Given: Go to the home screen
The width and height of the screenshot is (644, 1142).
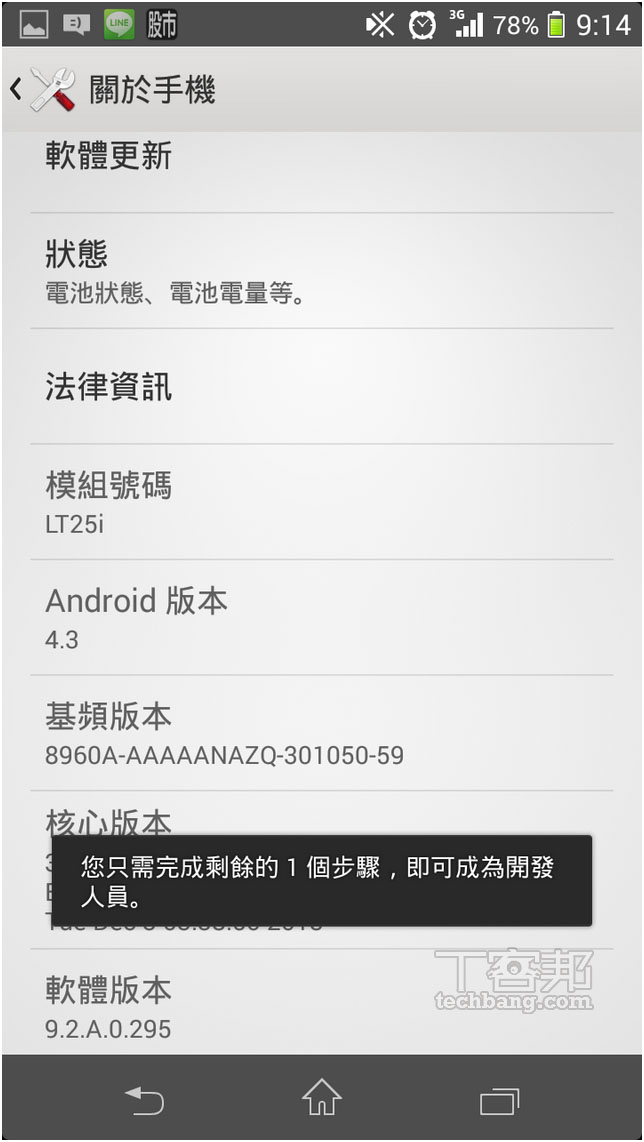Looking at the screenshot, I should [322, 1098].
